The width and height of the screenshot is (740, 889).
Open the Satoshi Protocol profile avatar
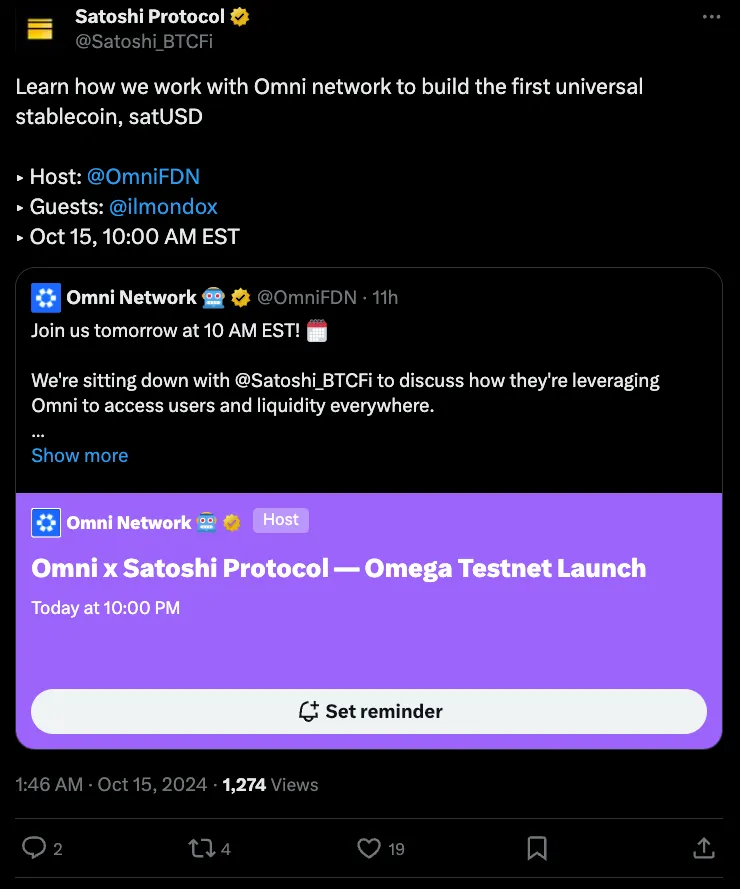(40, 29)
